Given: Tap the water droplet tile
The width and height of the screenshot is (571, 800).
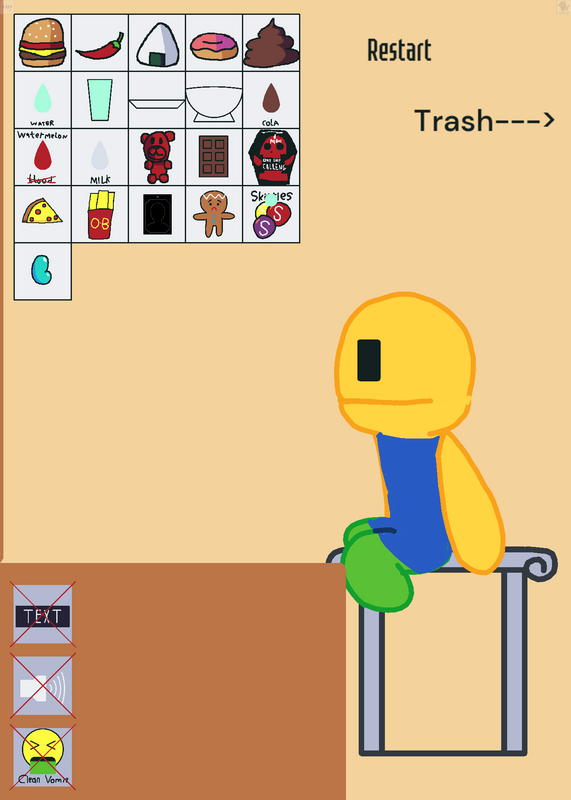Looking at the screenshot, I should pyautogui.click(x=43, y=100).
